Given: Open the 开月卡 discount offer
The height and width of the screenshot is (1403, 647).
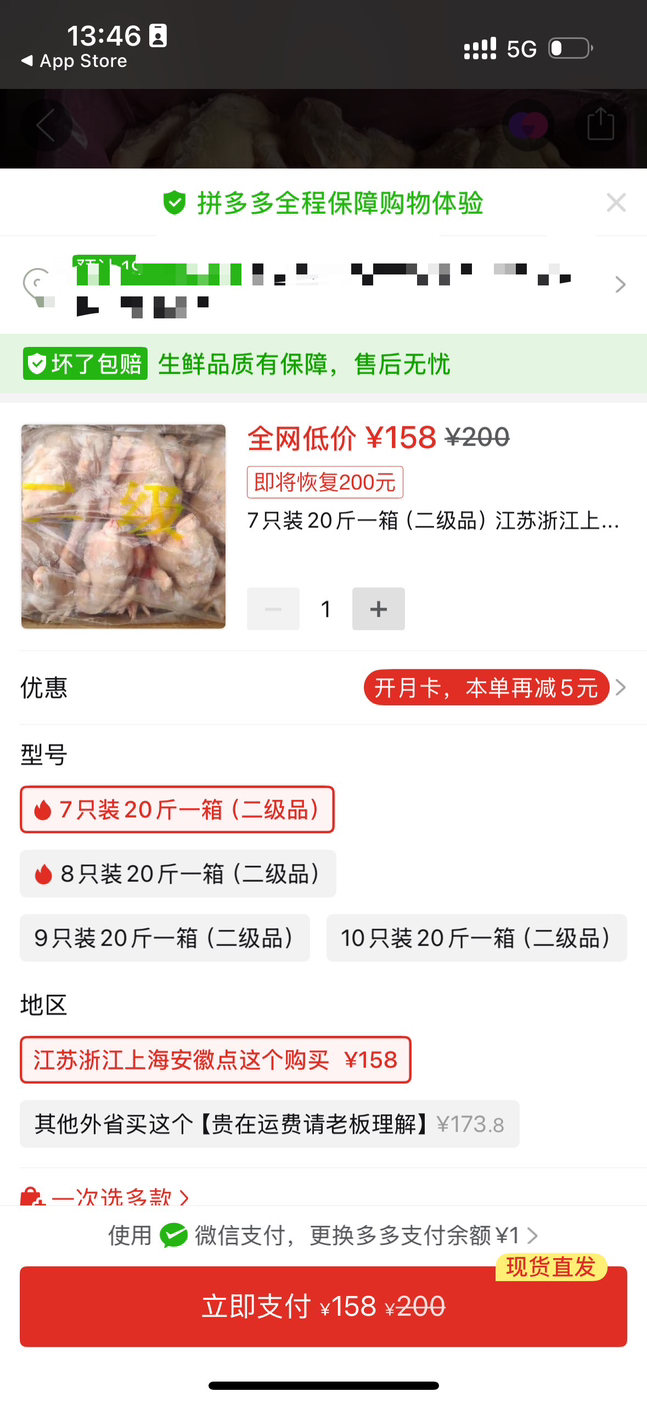Looking at the screenshot, I should tap(486, 688).
